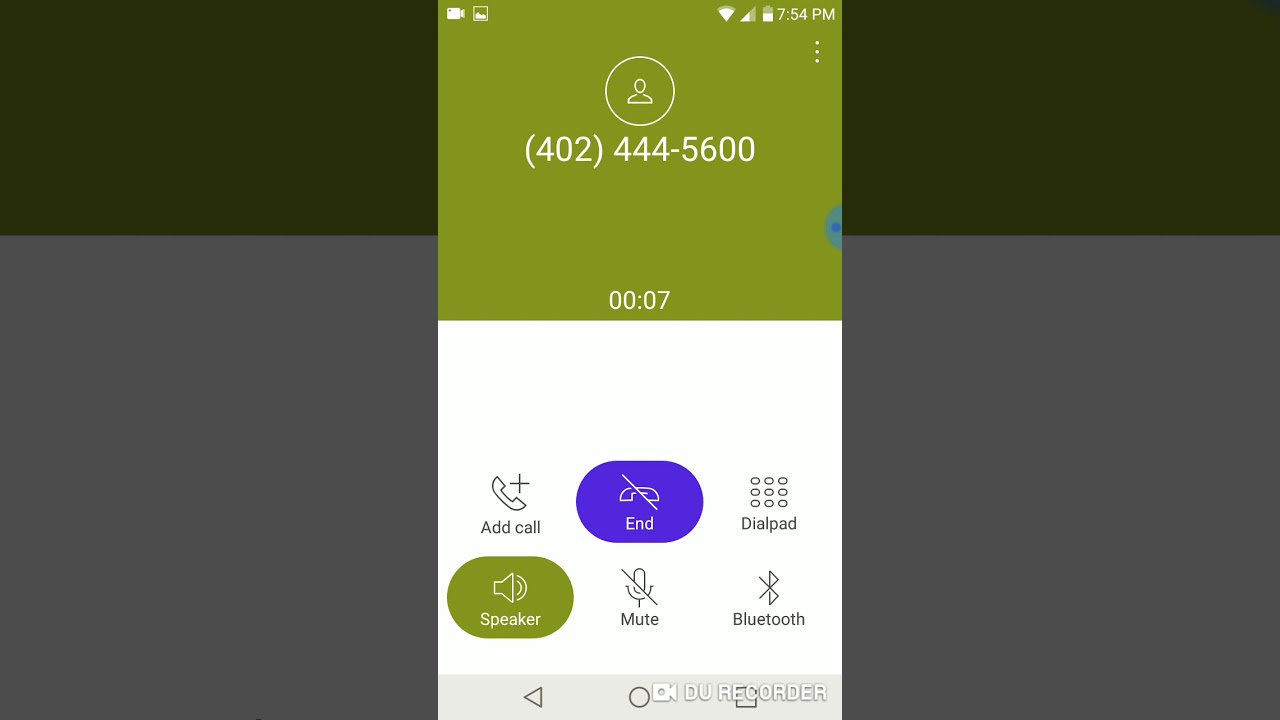Switch audio to Bluetooth
This screenshot has width=1280, height=720.
click(x=768, y=598)
